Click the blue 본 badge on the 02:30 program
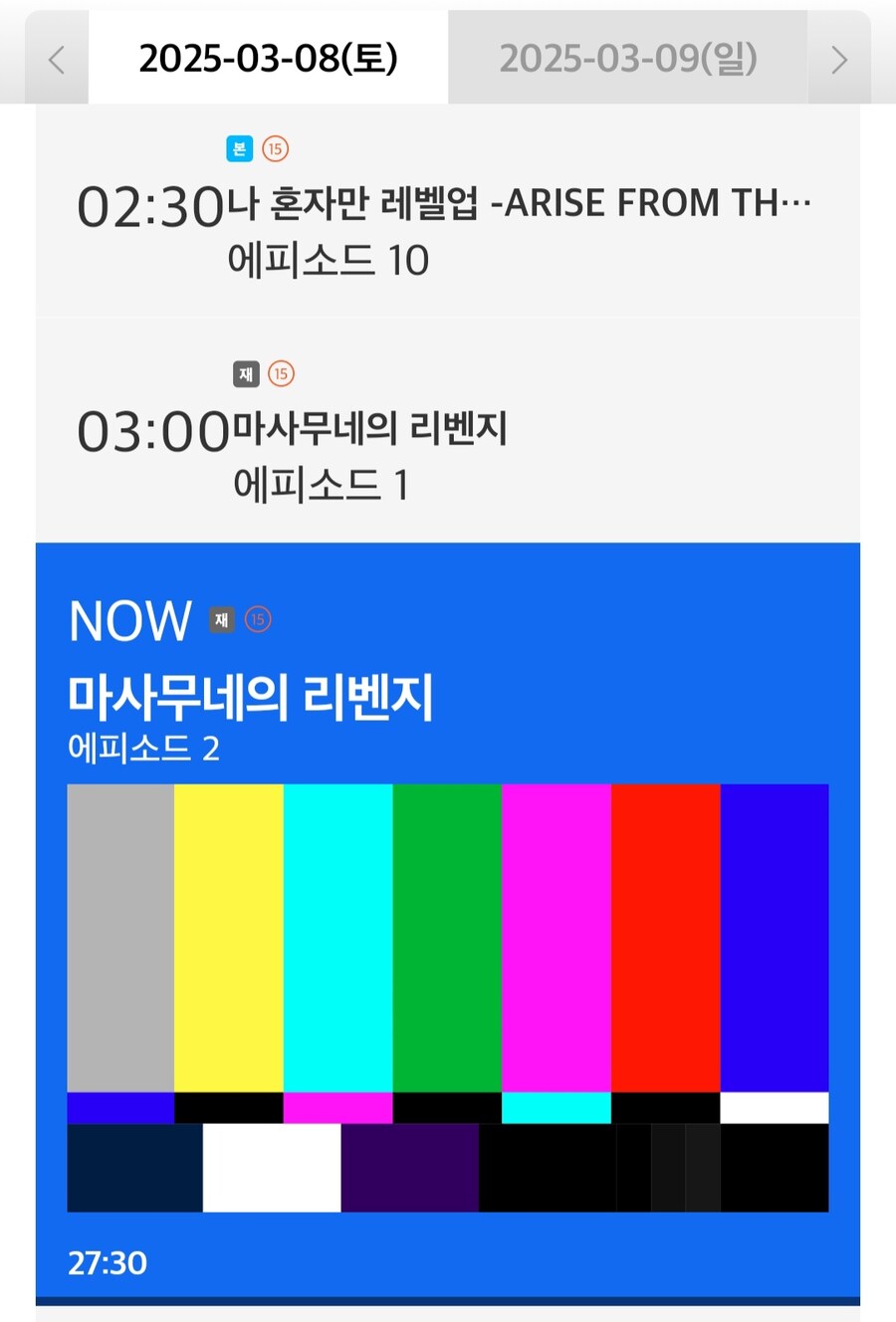896x1322 pixels. click(x=237, y=148)
